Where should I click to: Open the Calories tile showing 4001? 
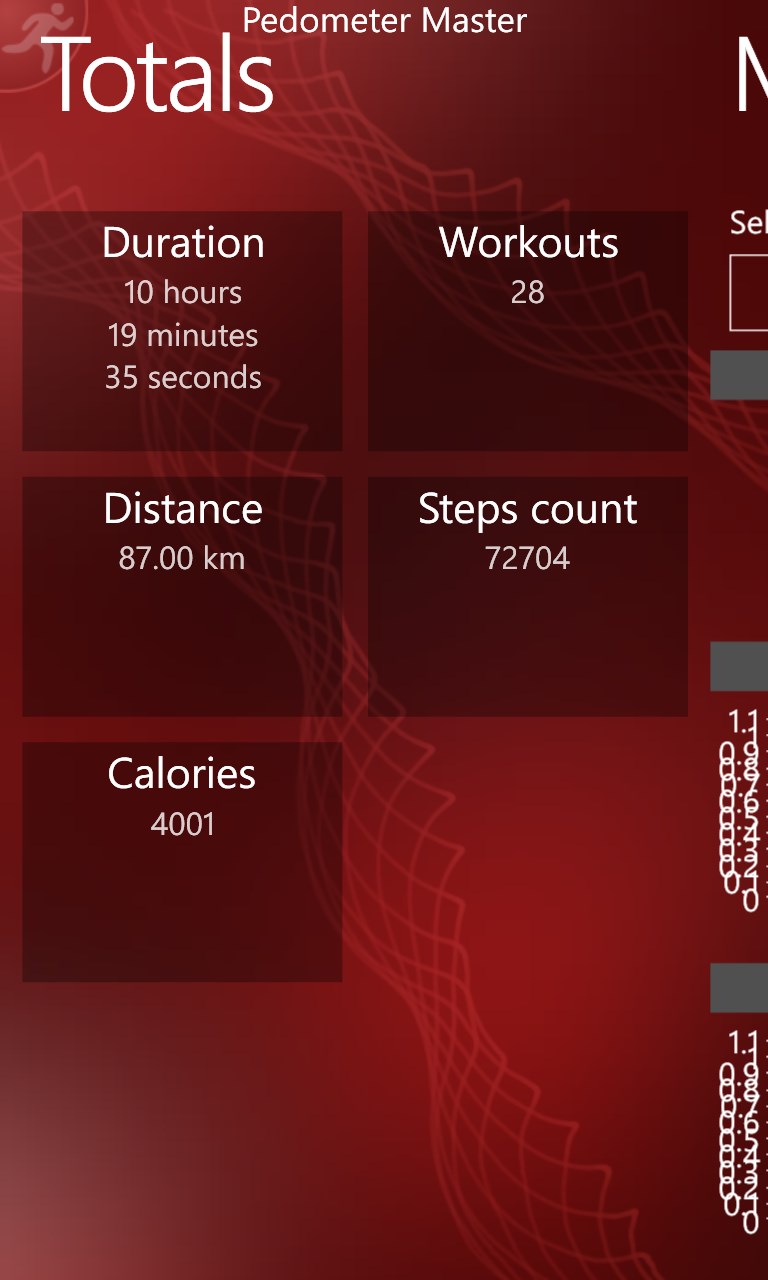[x=182, y=860]
